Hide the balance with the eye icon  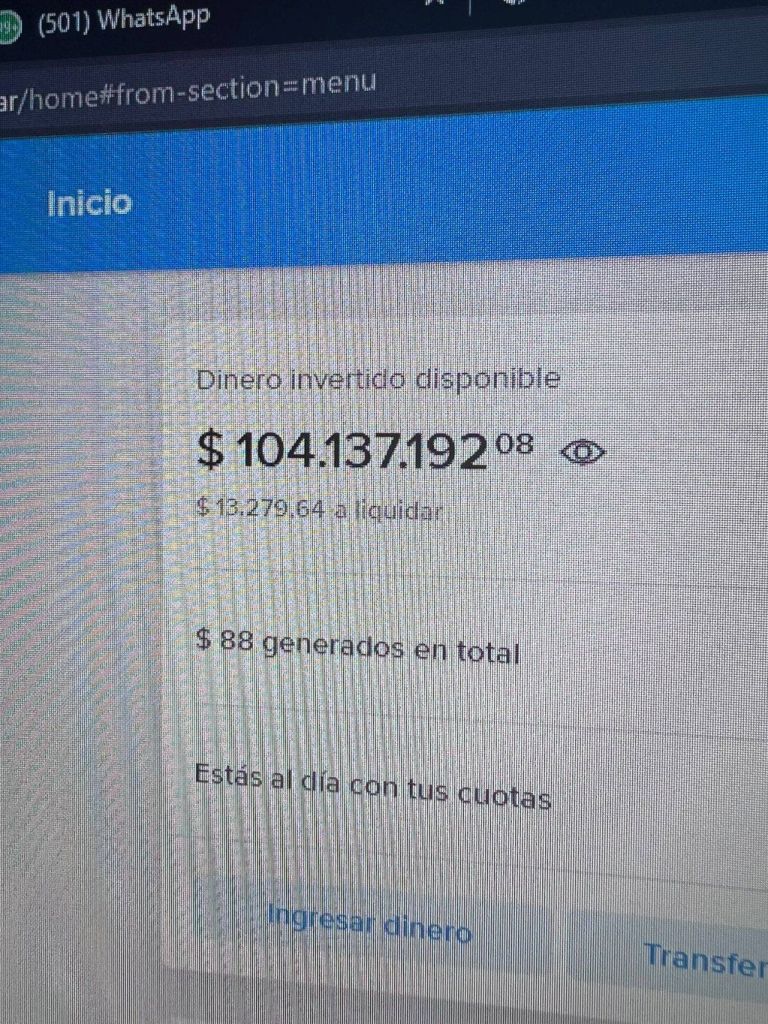click(584, 453)
